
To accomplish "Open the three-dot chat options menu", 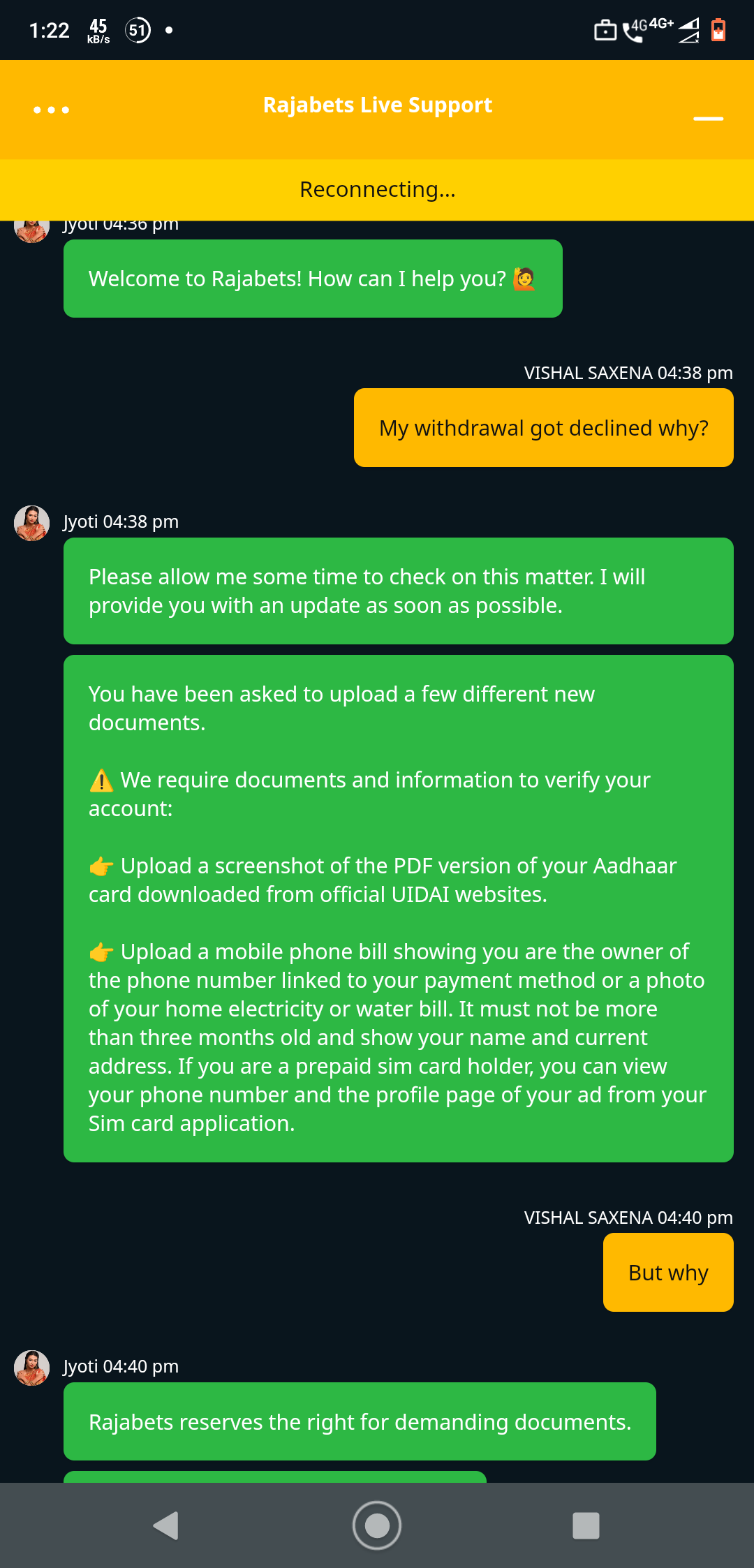I will click(51, 110).
